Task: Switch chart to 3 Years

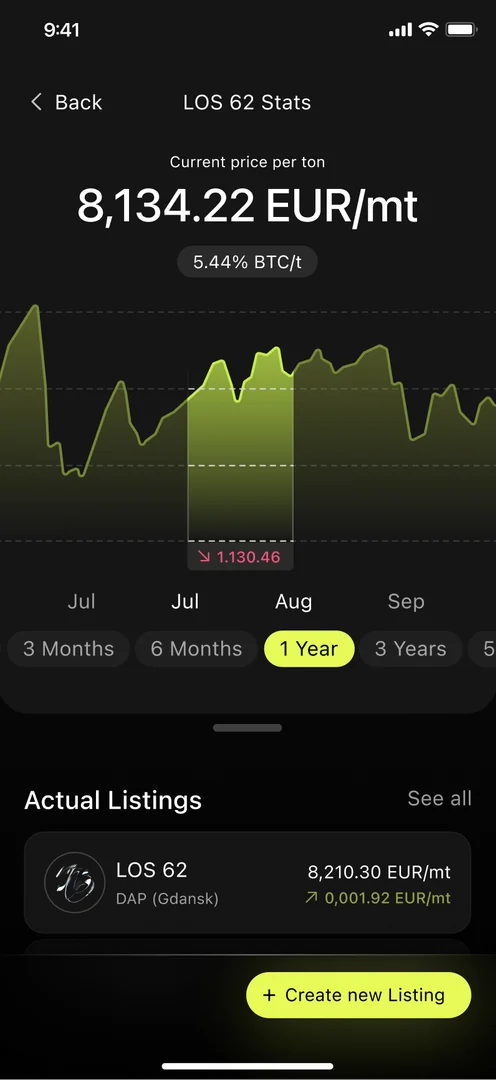Action: tap(411, 649)
